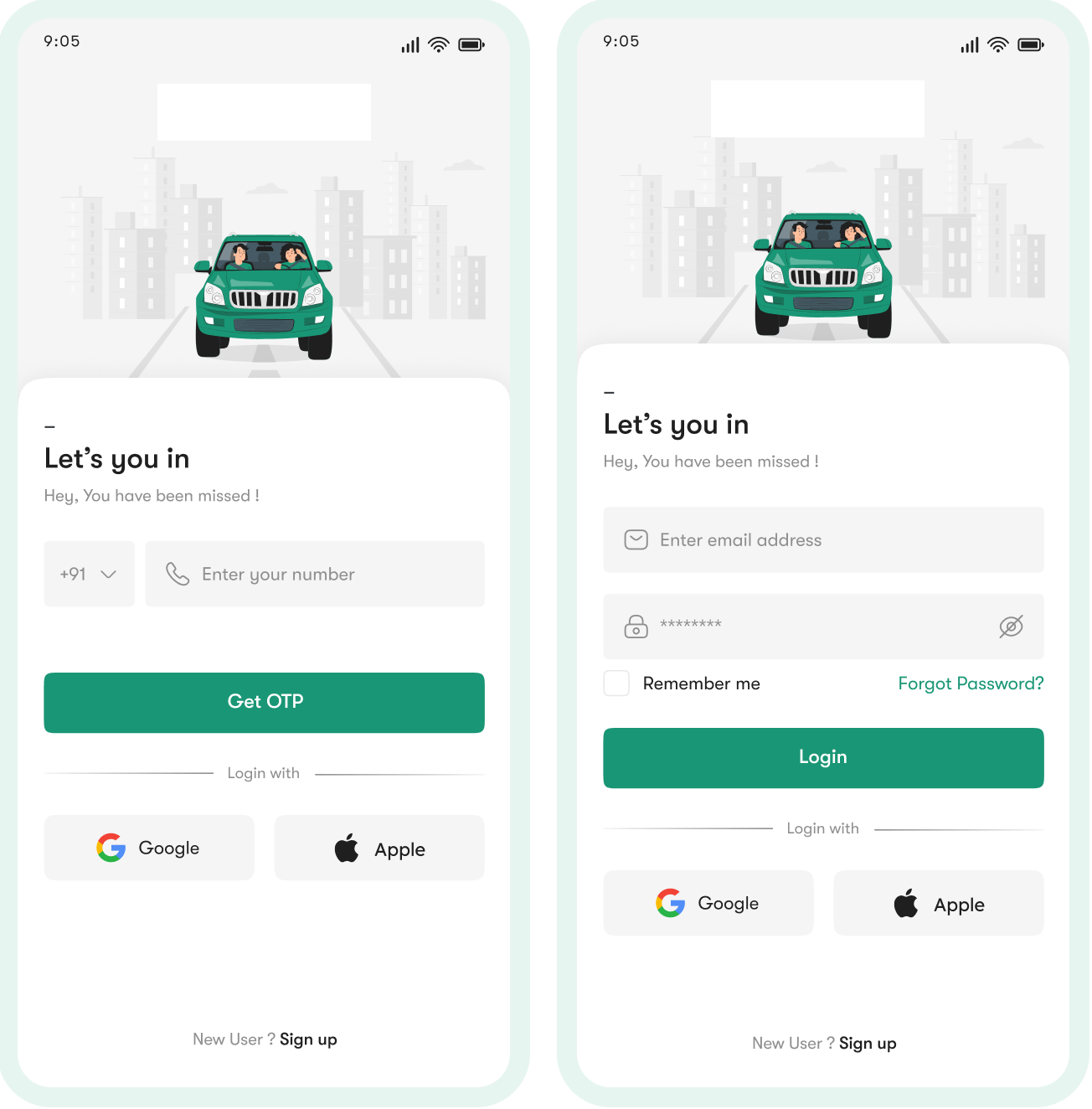
Task: Toggle password visibility eye icon
Action: tap(1011, 627)
